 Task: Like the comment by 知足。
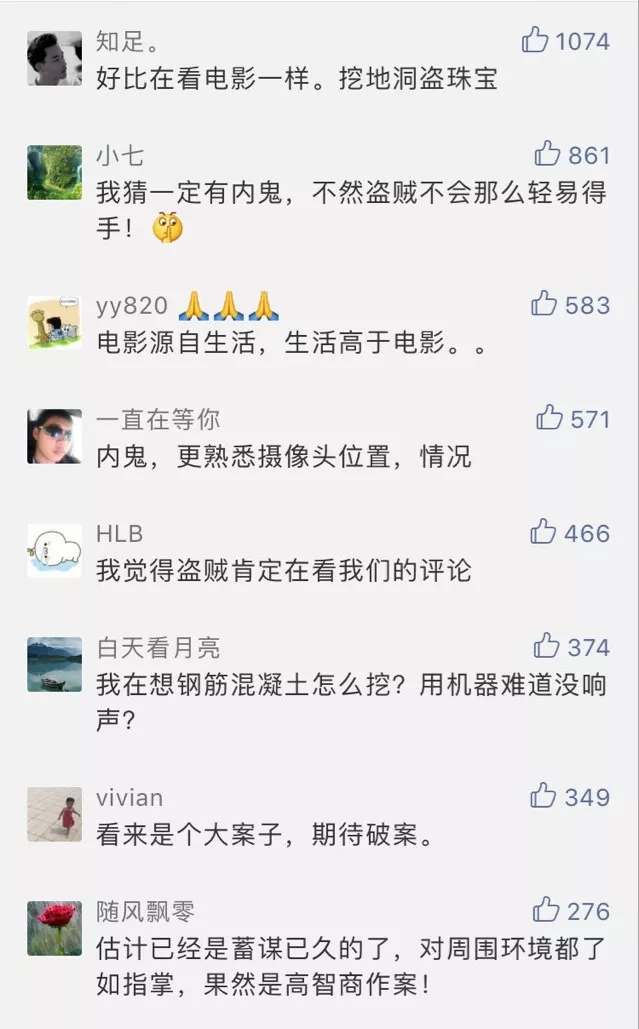click(x=535, y=41)
